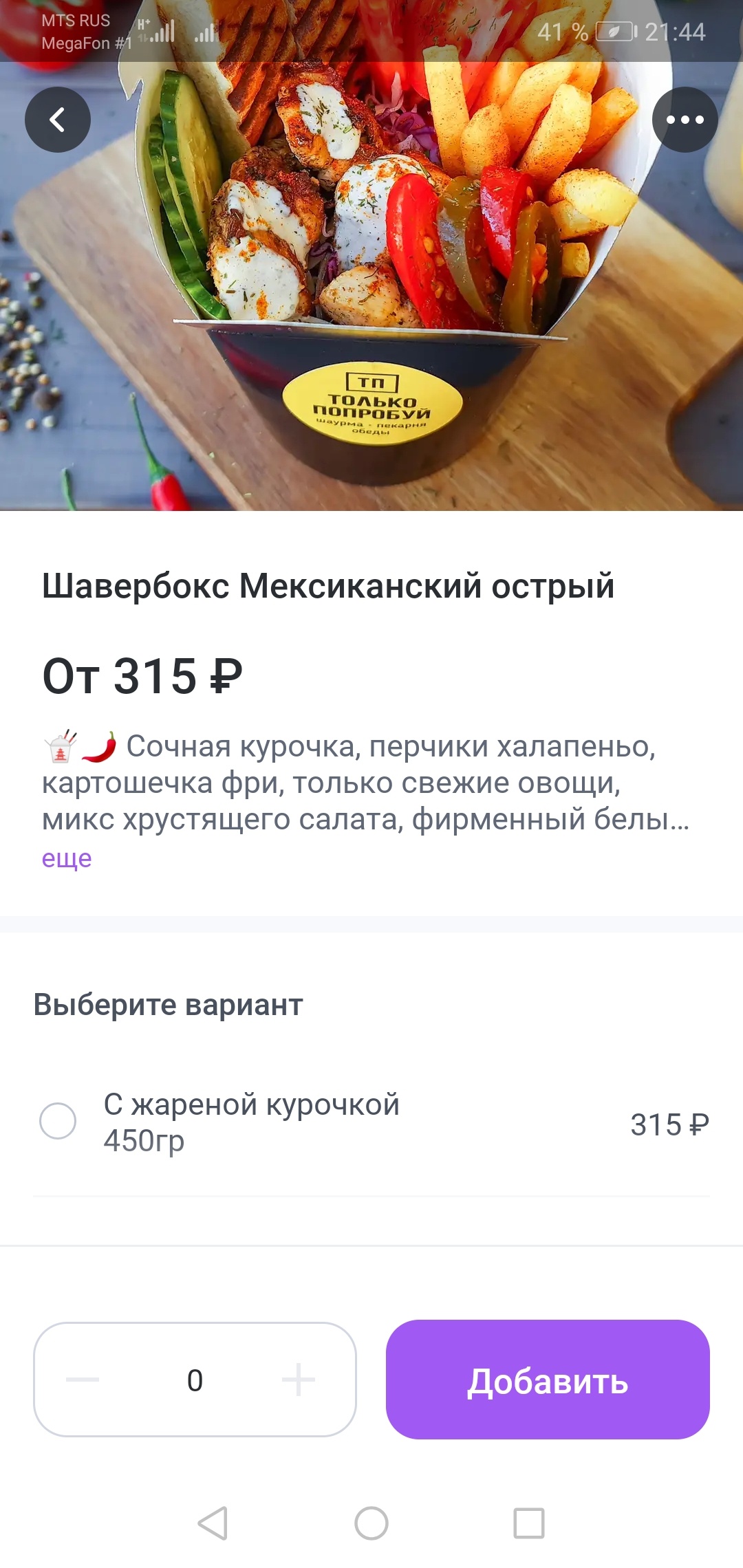This screenshot has width=743, height=1568.
Task: Open the system recent apps view
Action: [529, 1523]
